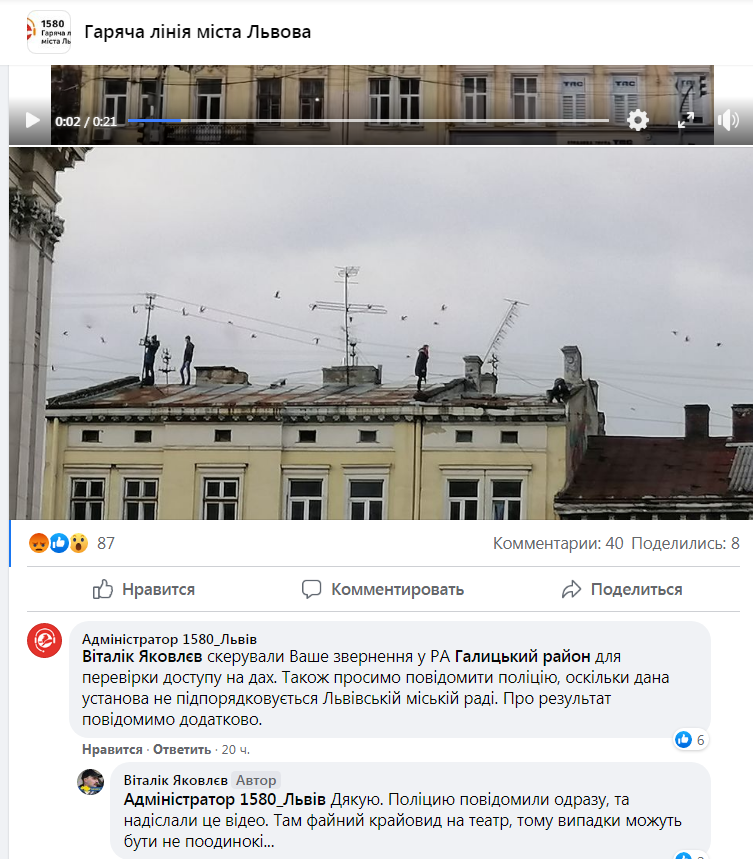The image size is (753, 859).
Task: Like the post with Нравится
Action: (144, 589)
